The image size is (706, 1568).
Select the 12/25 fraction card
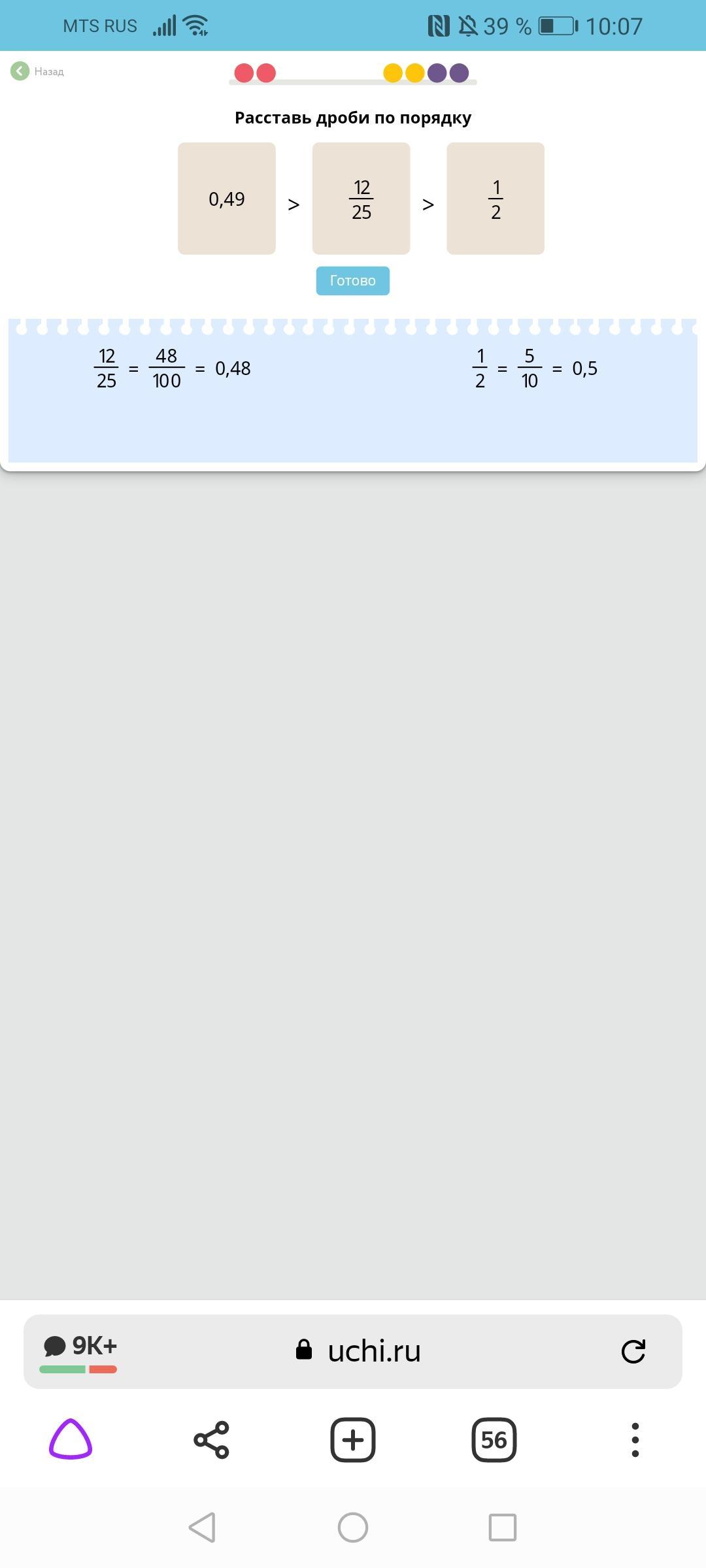tap(361, 199)
